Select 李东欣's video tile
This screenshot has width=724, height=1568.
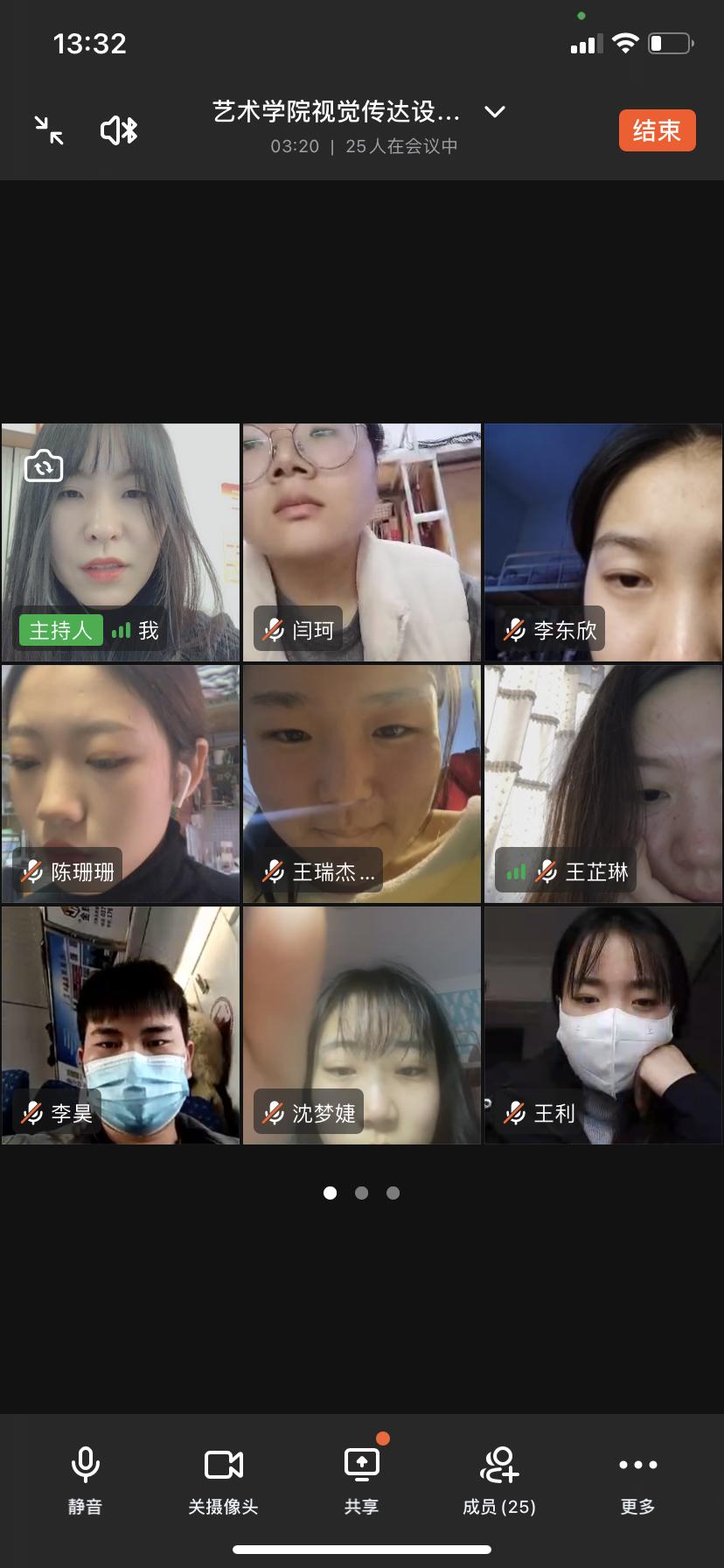click(603, 542)
